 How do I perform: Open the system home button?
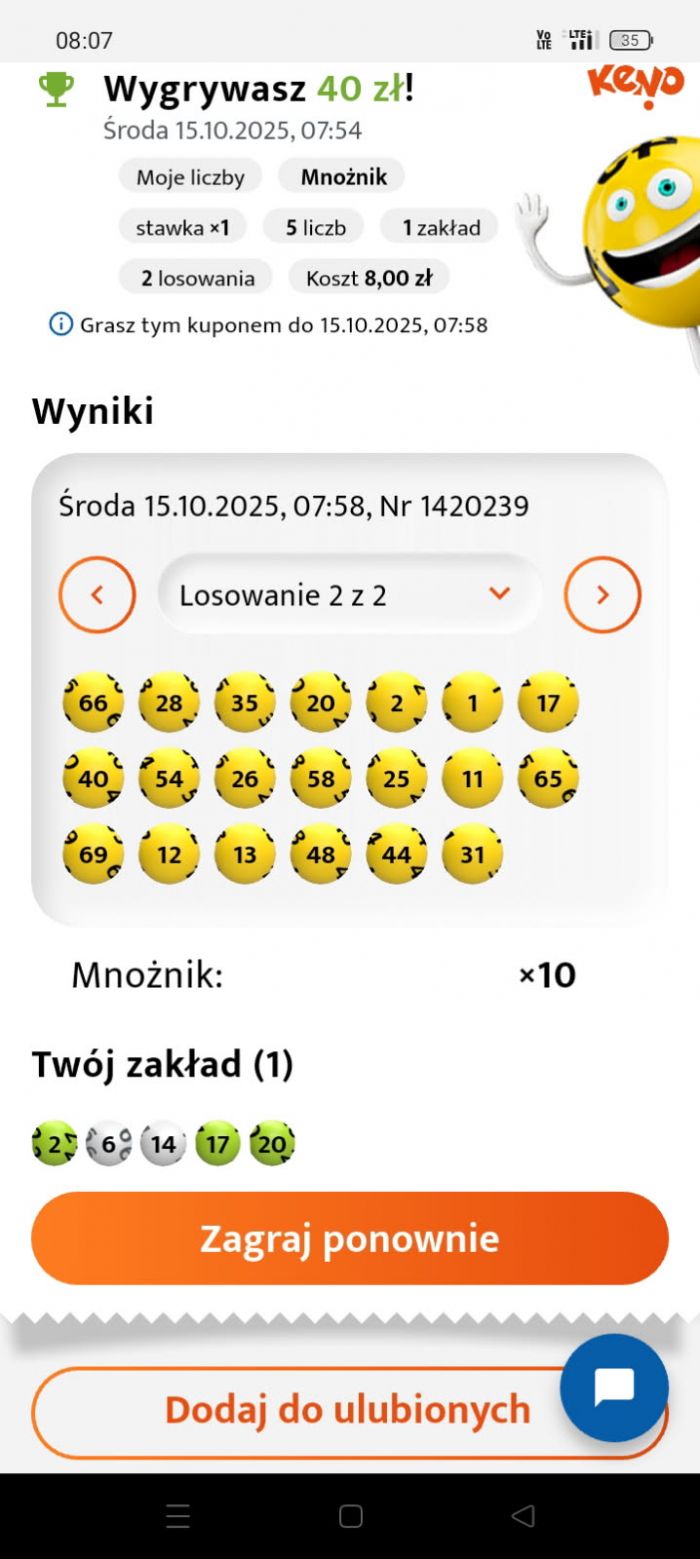point(350,1516)
